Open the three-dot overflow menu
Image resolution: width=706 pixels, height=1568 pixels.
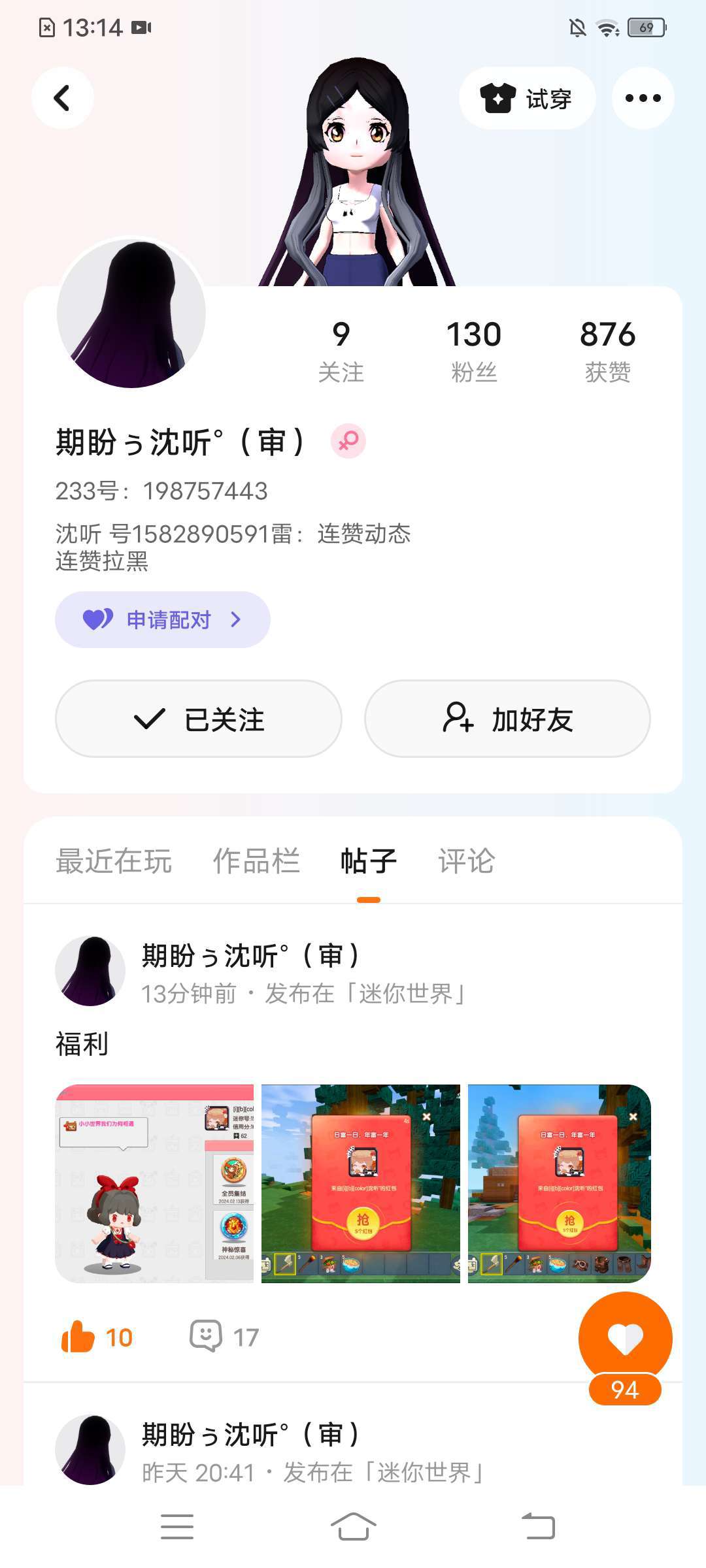tap(643, 98)
